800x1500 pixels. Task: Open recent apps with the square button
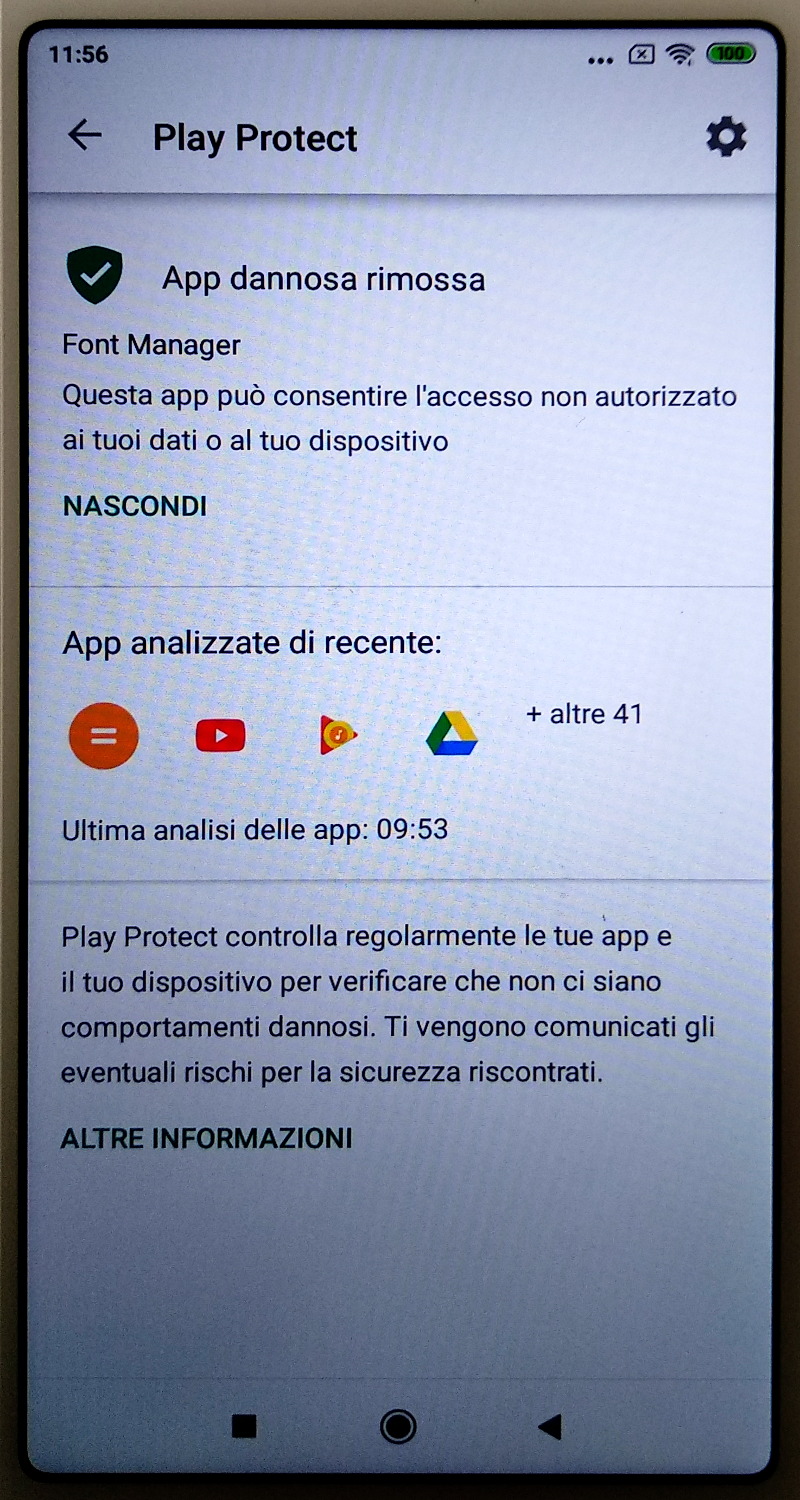[244, 1426]
